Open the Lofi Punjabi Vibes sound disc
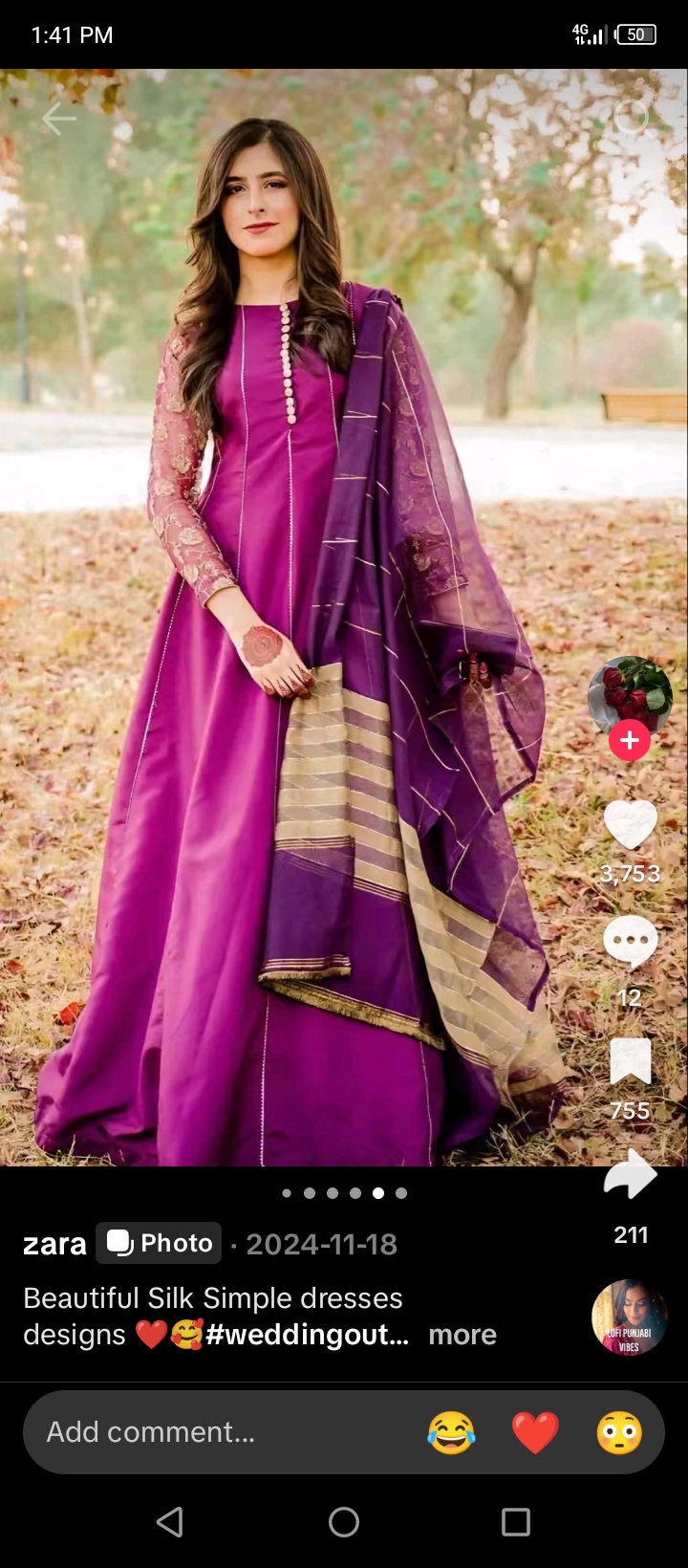The height and width of the screenshot is (1568, 688). coord(629,1318)
